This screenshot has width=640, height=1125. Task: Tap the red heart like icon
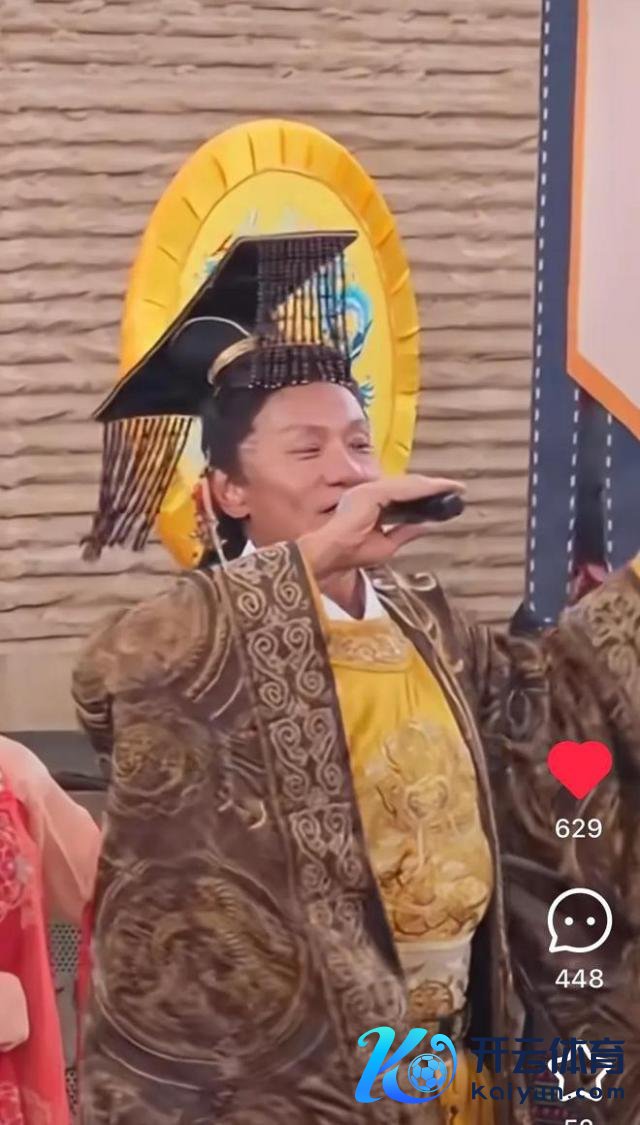coord(579,769)
